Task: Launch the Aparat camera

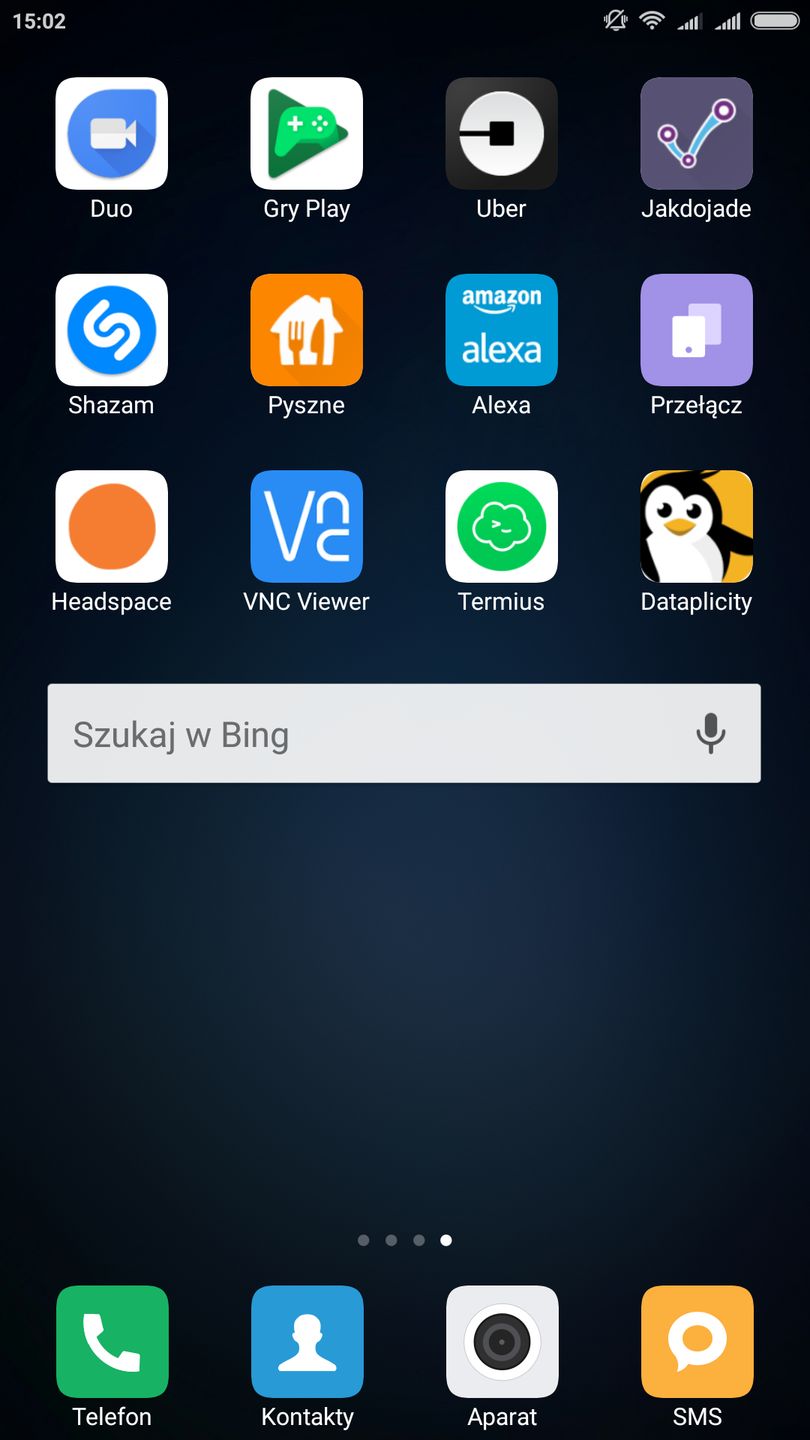Action: point(502,1342)
